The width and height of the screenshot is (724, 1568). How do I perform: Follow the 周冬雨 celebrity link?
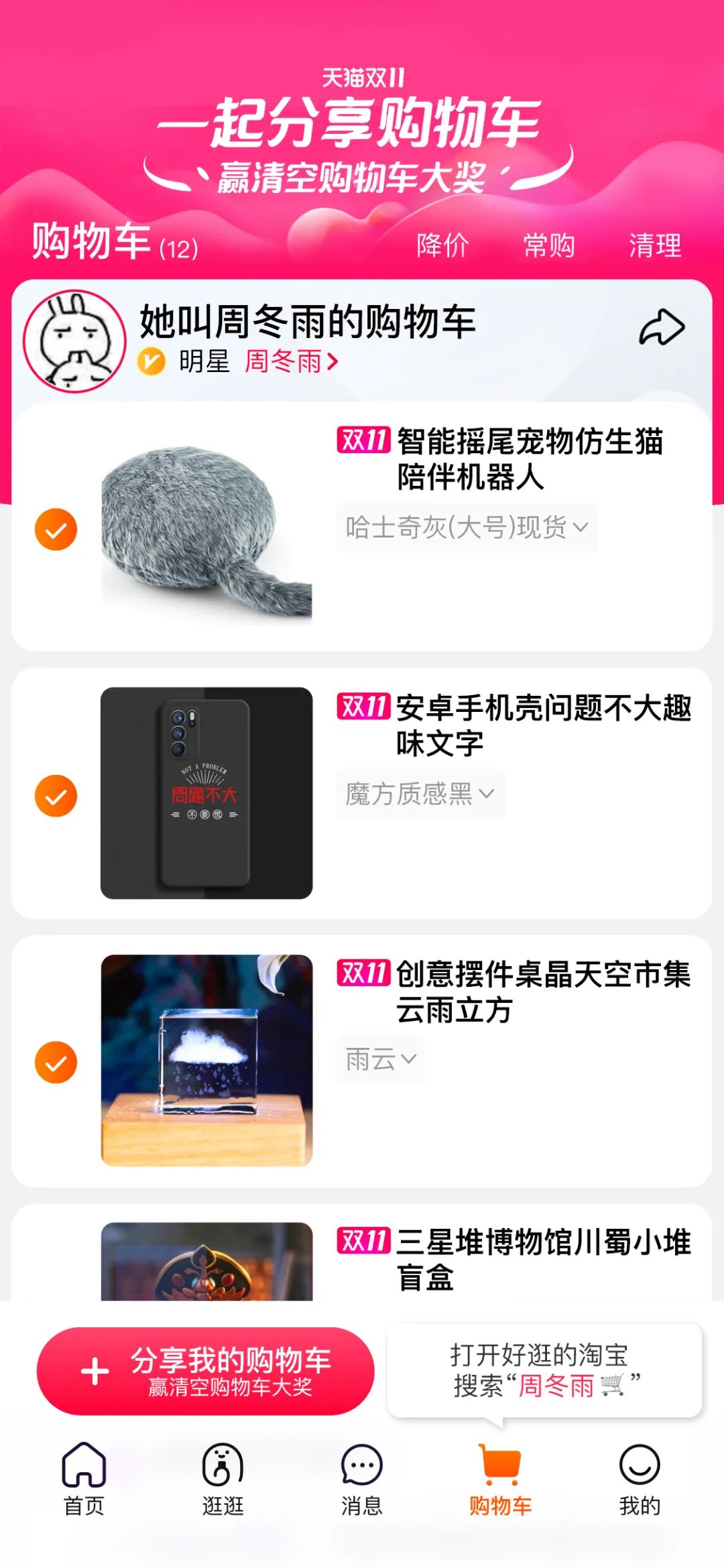pos(284,361)
